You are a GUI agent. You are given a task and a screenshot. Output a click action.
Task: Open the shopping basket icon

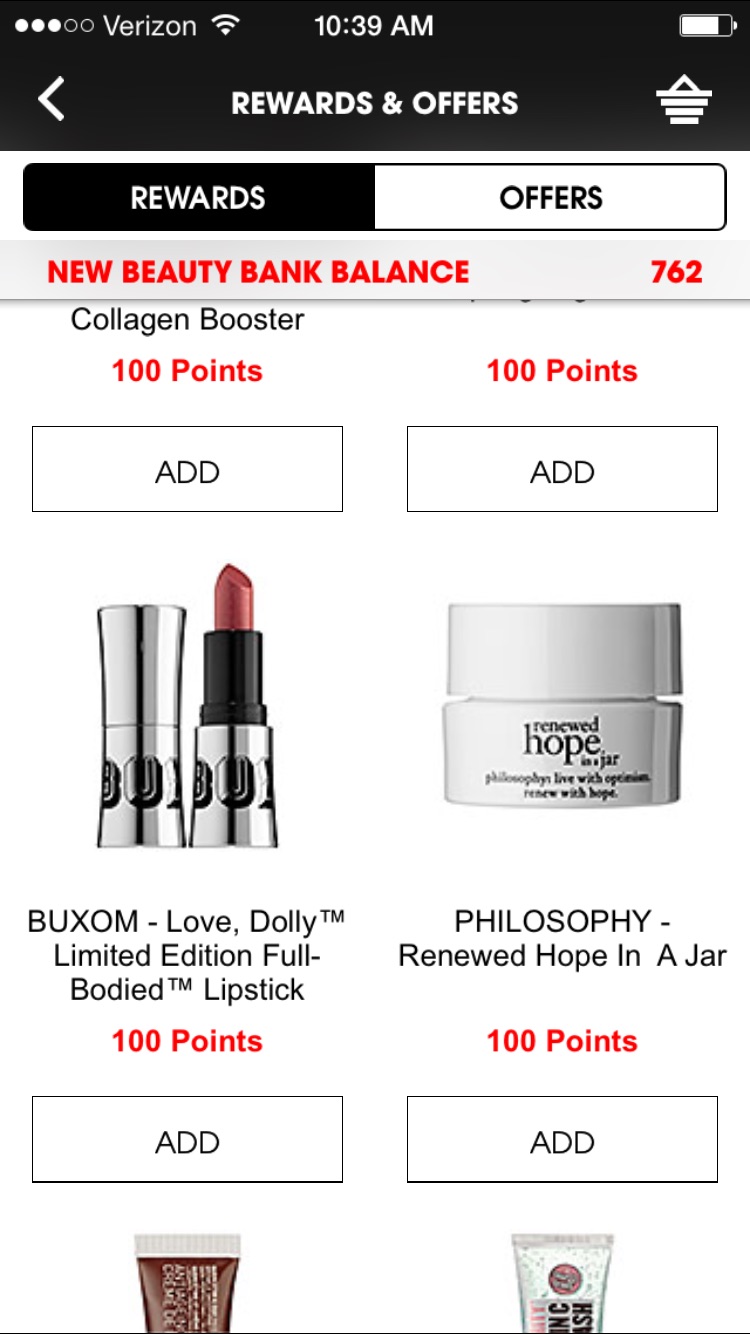click(683, 102)
